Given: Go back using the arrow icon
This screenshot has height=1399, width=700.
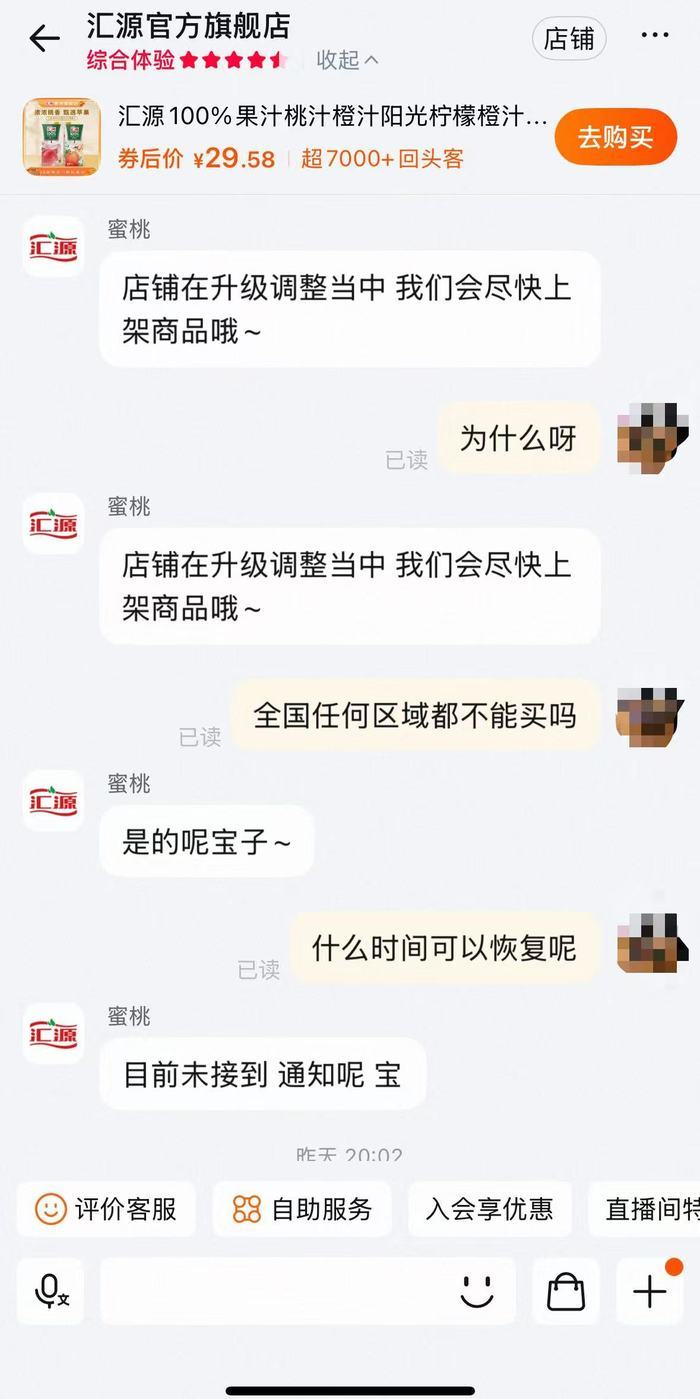Looking at the screenshot, I should pos(44,40).
